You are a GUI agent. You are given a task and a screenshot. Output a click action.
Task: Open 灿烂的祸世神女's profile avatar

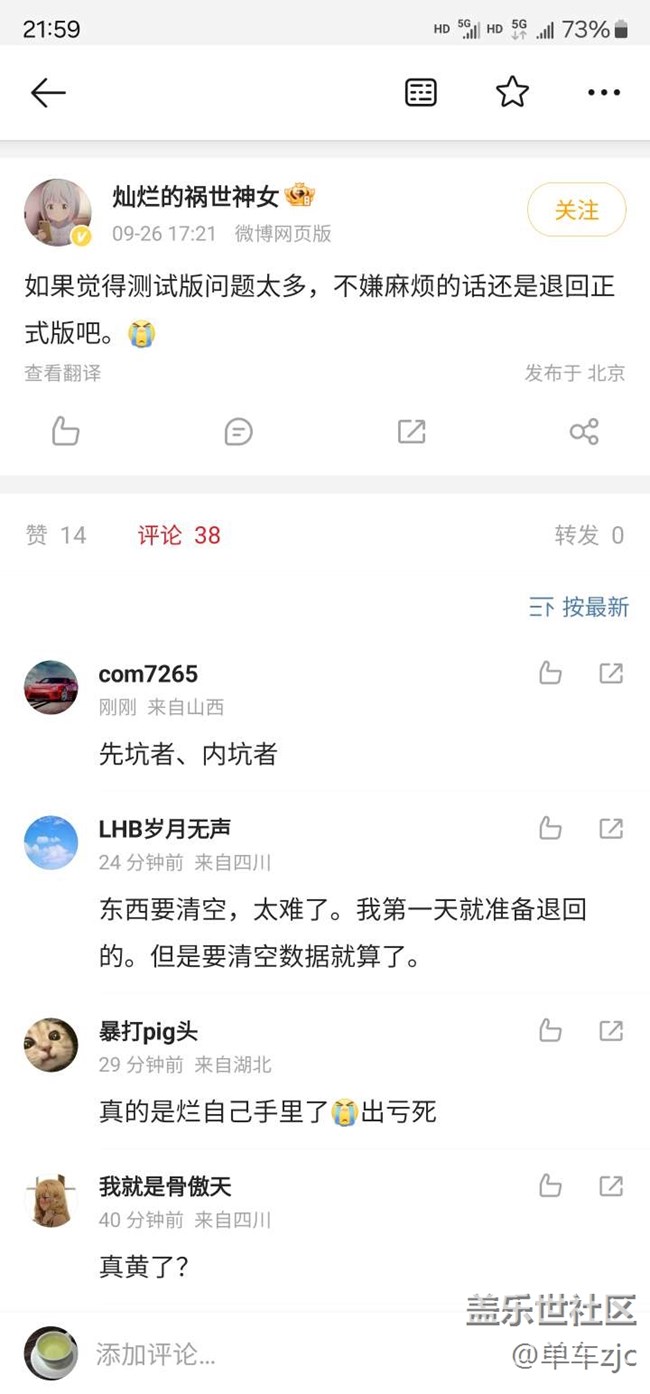[x=58, y=213]
